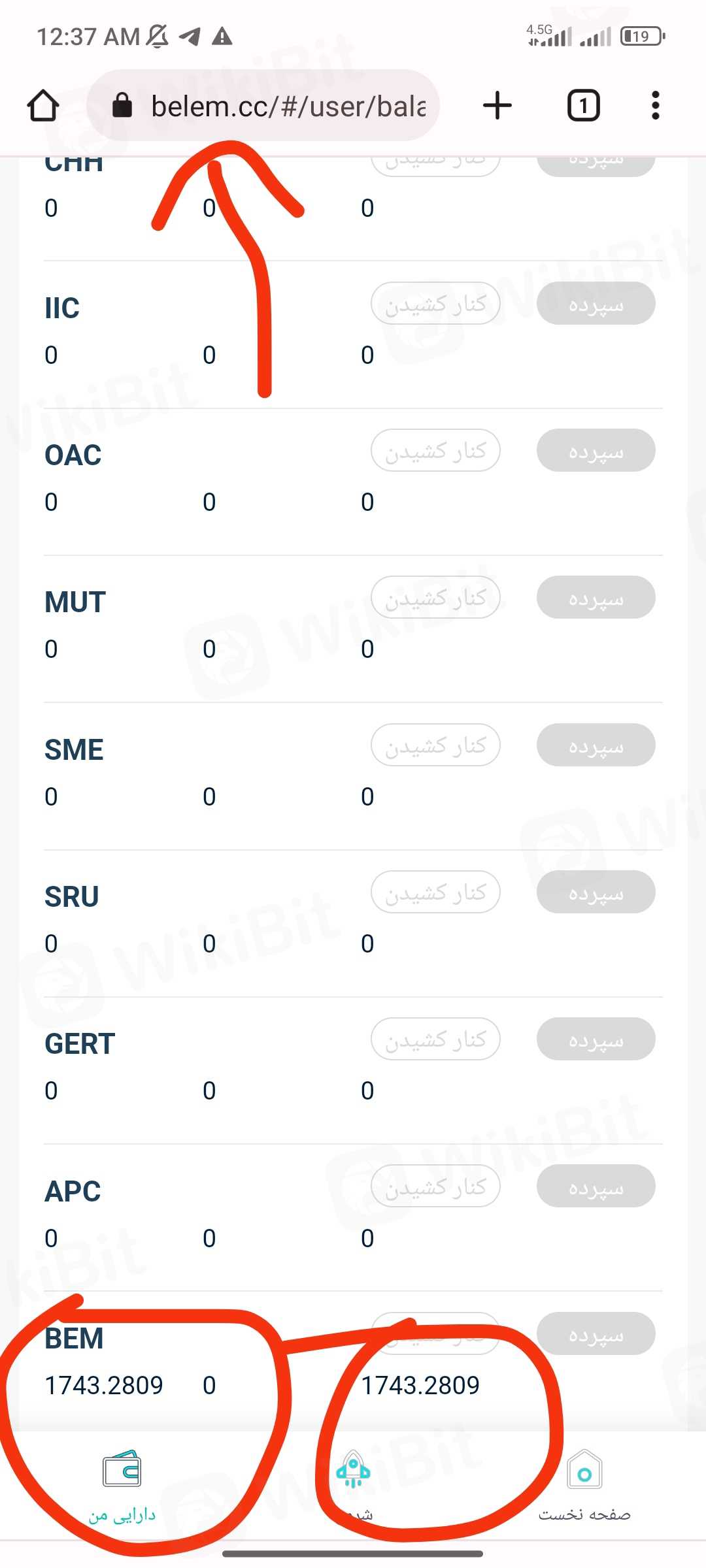Choose کنار کشیدن for SRU
The image size is (706, 1568).
(x=435, y=892)
